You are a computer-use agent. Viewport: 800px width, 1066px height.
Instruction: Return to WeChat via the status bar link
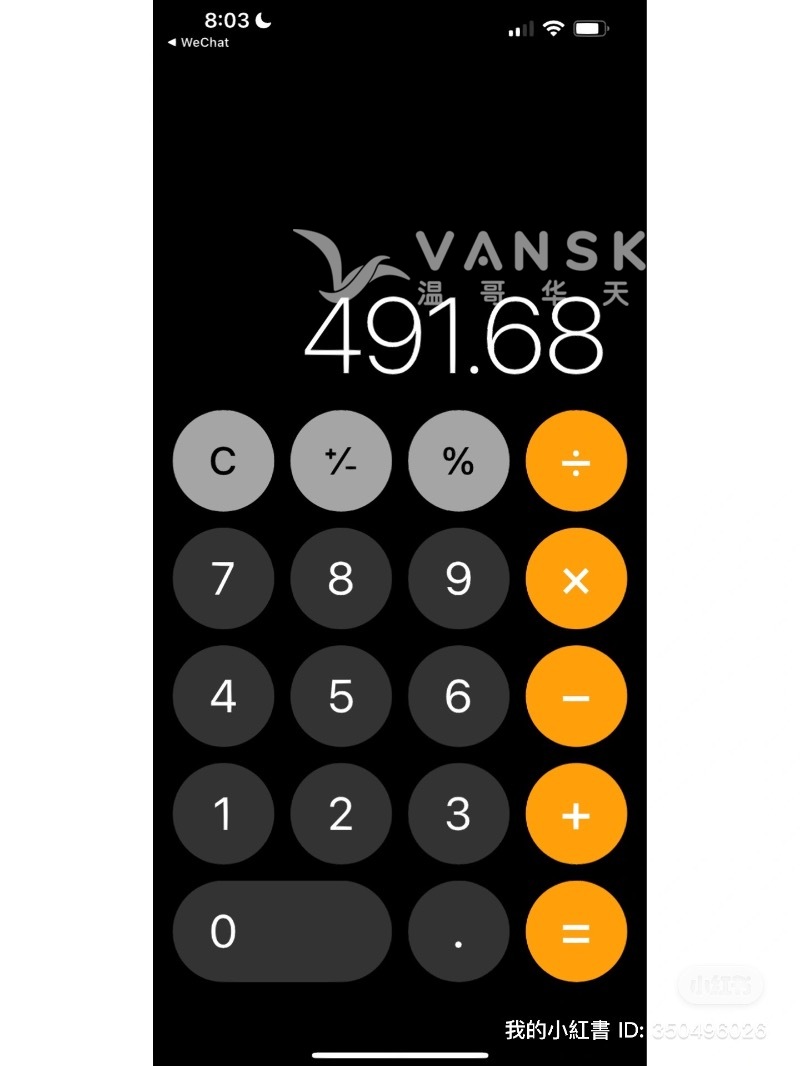point(198,43)
